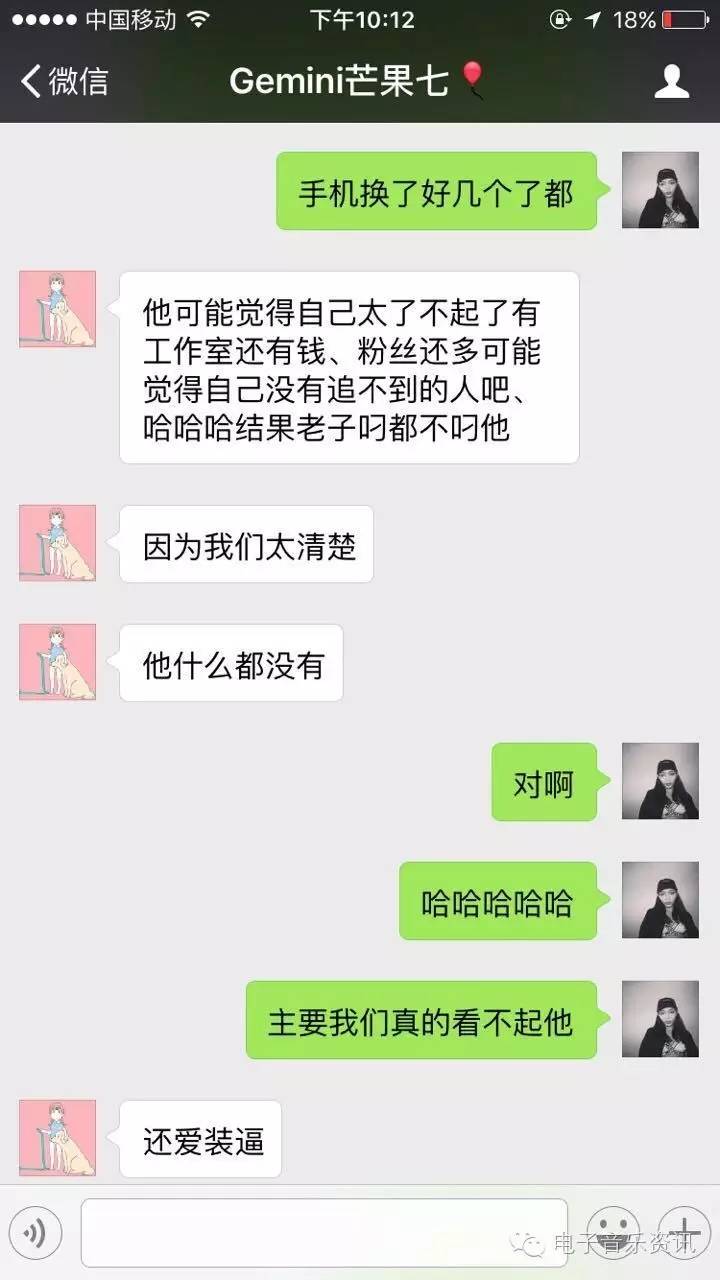720x1280 pixels.
Task: Open my avatar beside 对啊 message
Action: 660,781
